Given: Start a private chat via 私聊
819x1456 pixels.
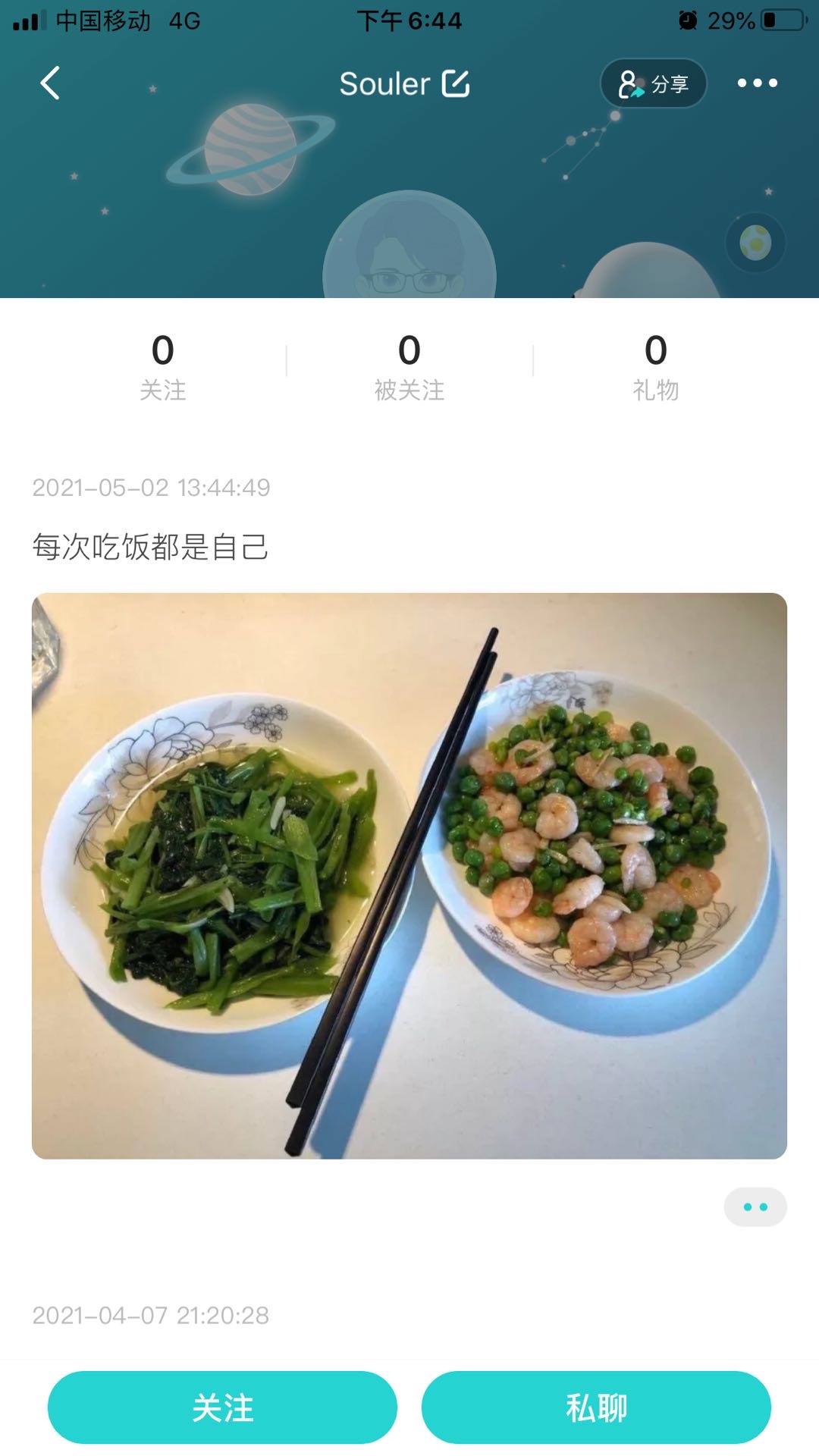Looking at the screenshot, I should tap(596, 1407).
